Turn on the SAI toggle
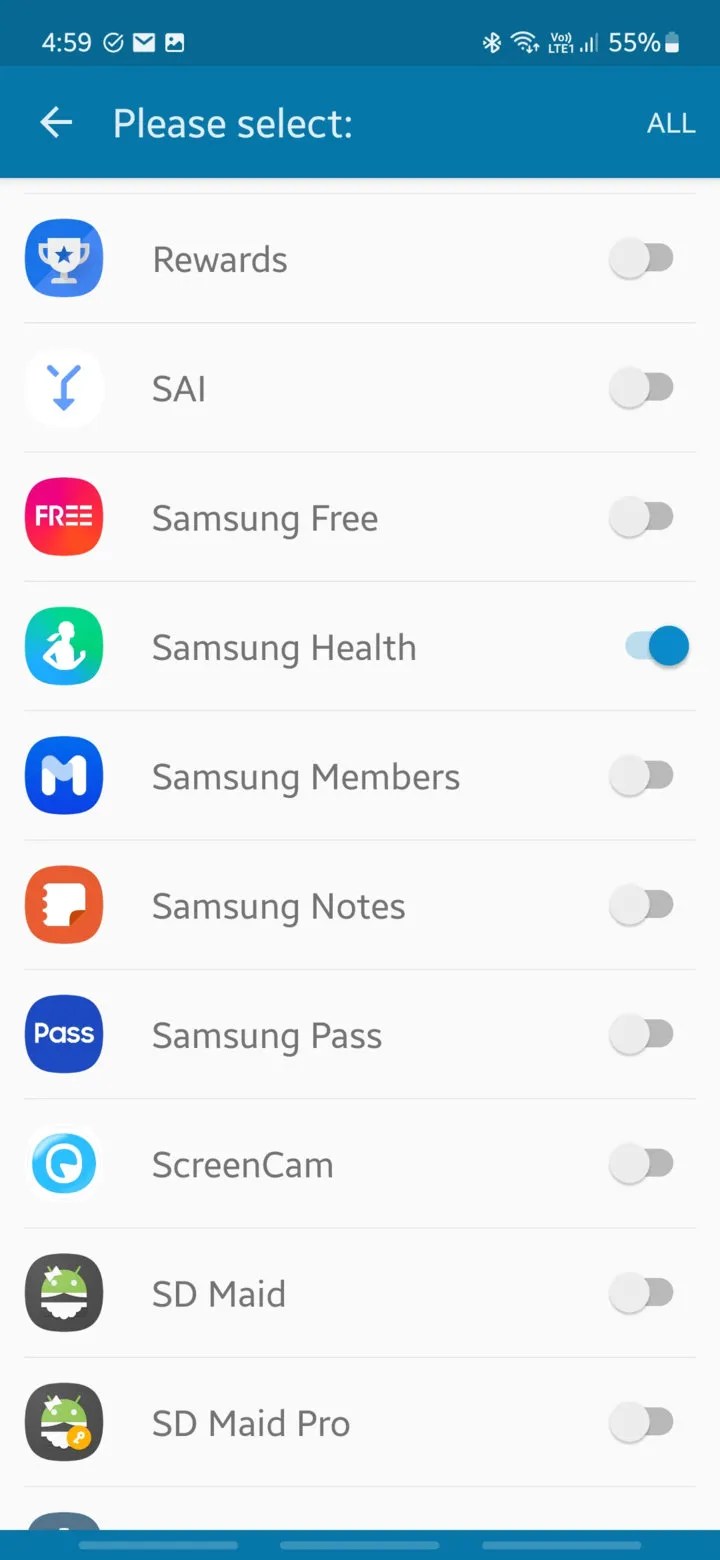Viewport: 720px width, 1560px height. pyautogui.click(x=642, y=388)
